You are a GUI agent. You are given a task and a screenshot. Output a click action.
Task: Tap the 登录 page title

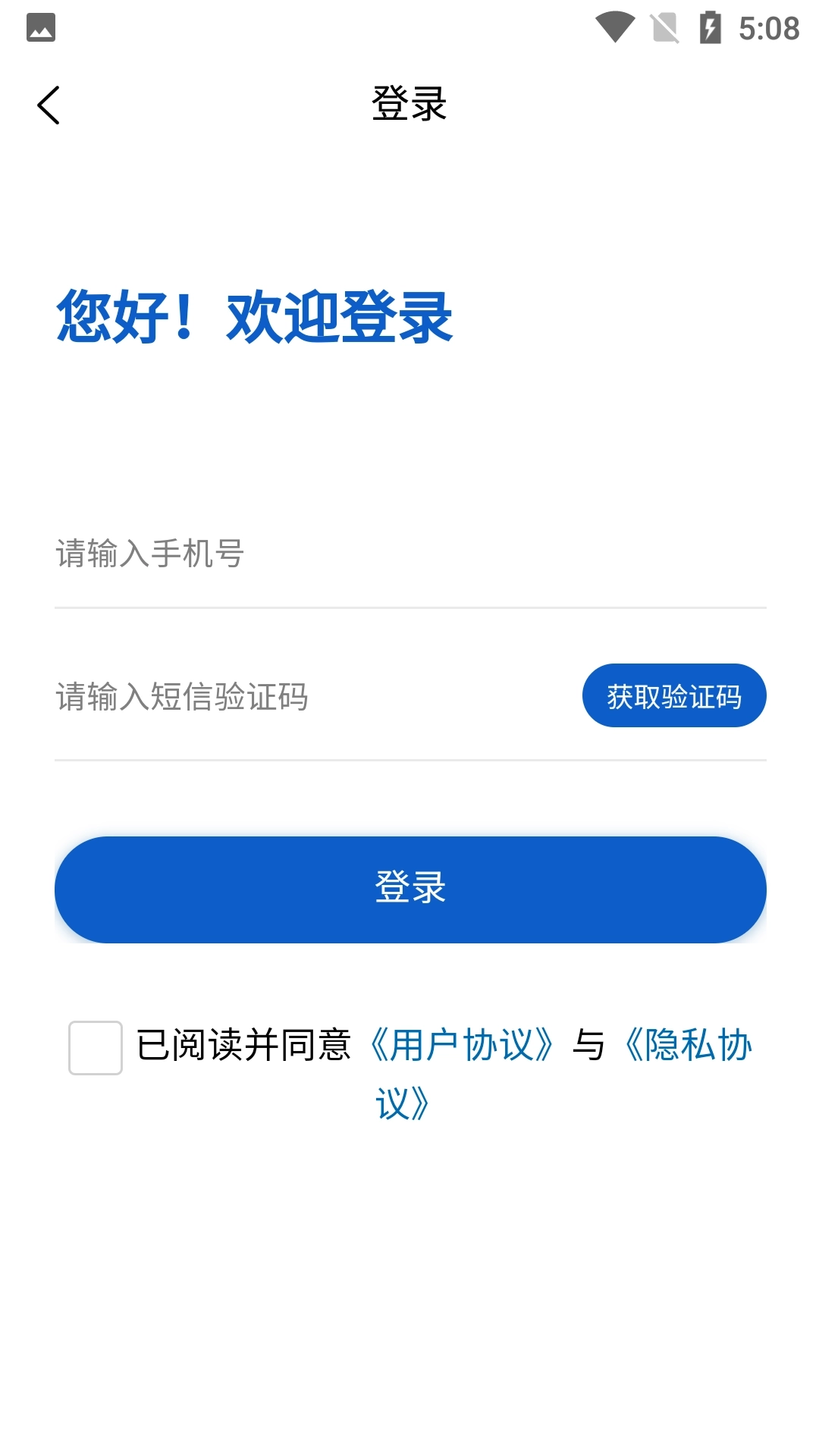[x=409, y=105]
